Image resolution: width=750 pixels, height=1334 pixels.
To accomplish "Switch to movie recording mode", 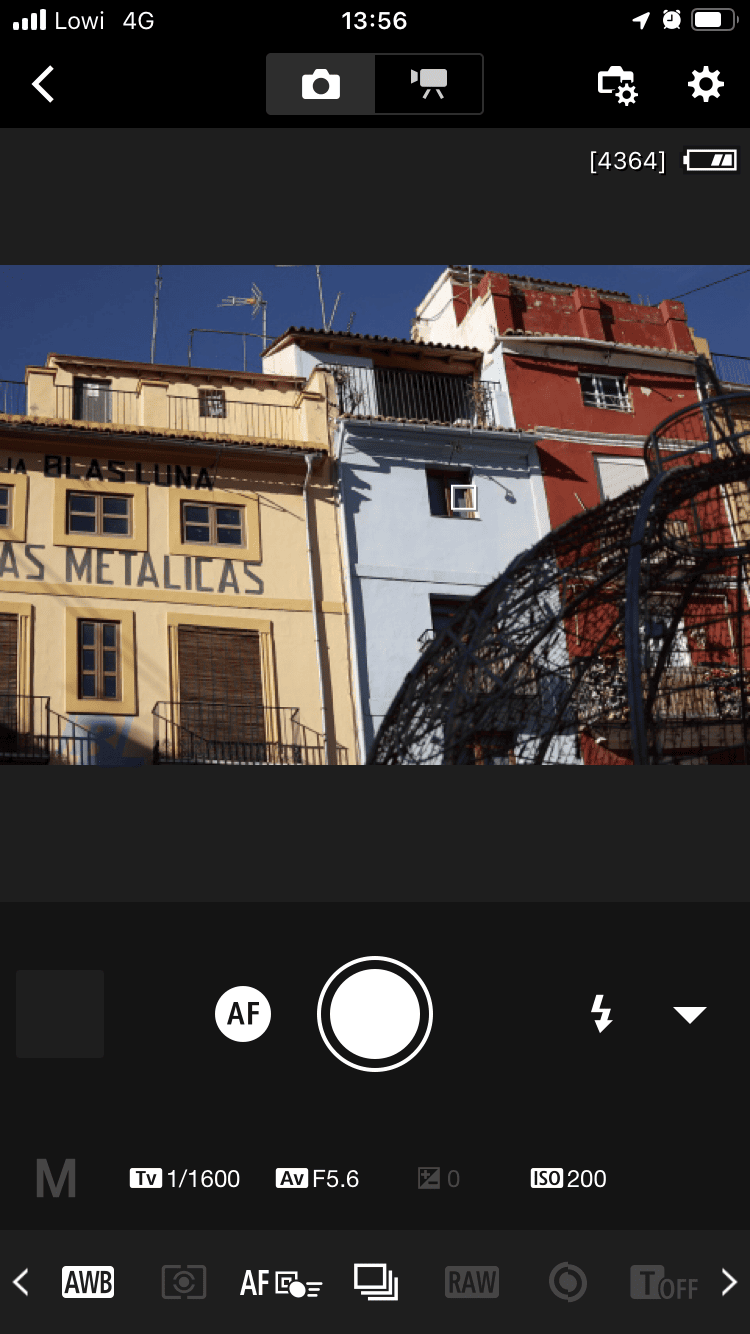I will pyautogui.click(x=429, y=84).
